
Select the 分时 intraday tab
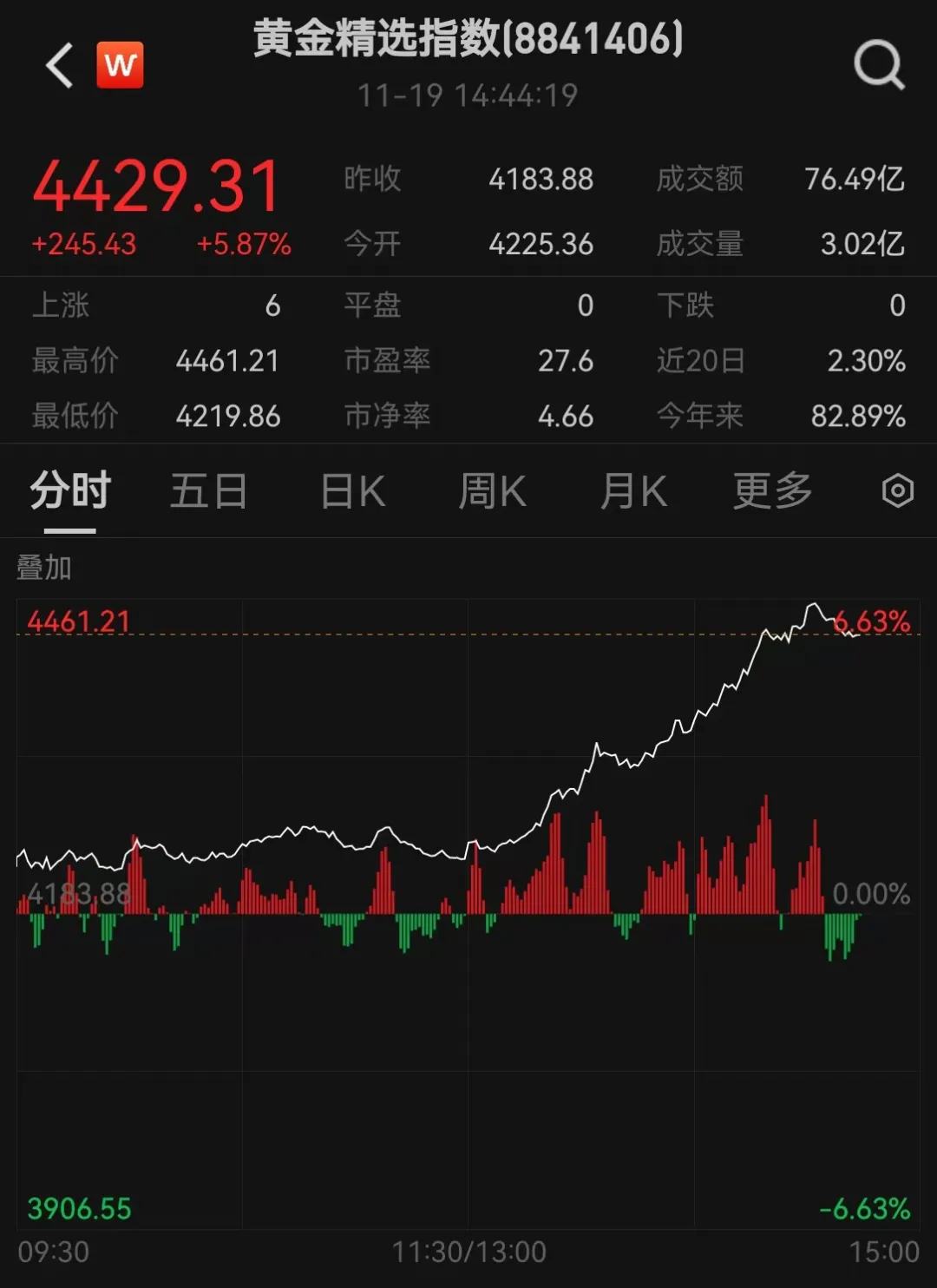pos(70,491)
